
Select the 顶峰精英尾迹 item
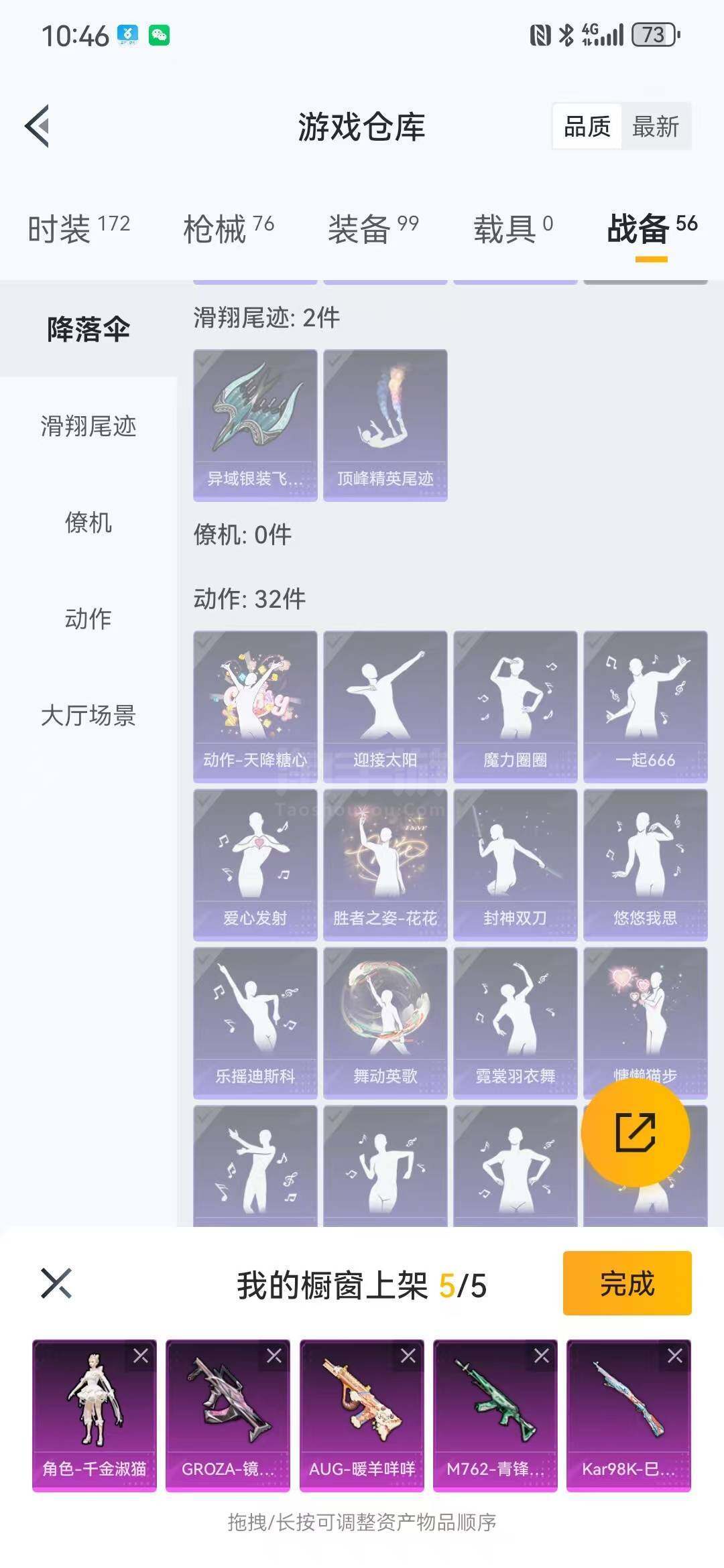tap(385, 425)
